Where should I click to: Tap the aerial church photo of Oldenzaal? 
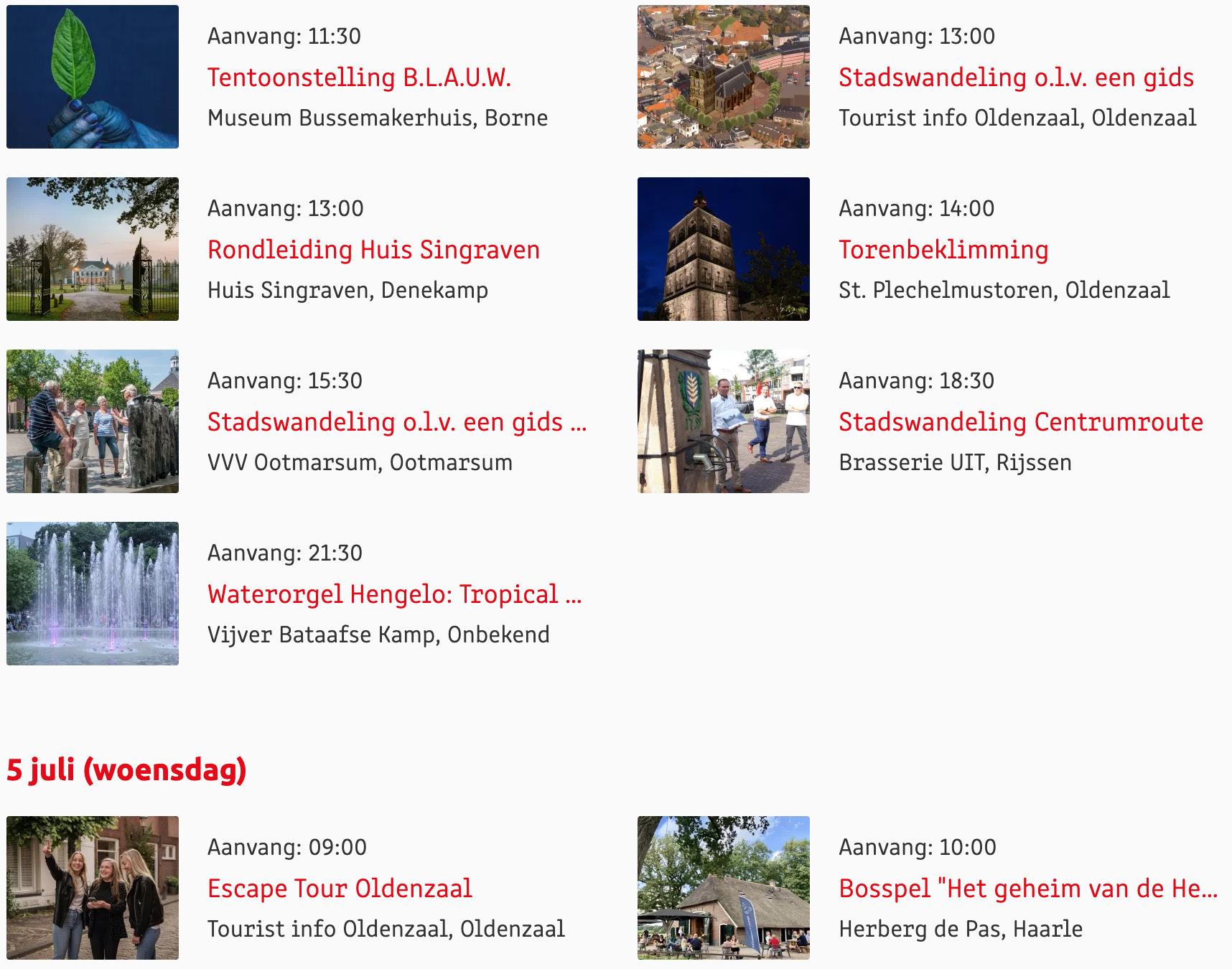pos(723,77)
